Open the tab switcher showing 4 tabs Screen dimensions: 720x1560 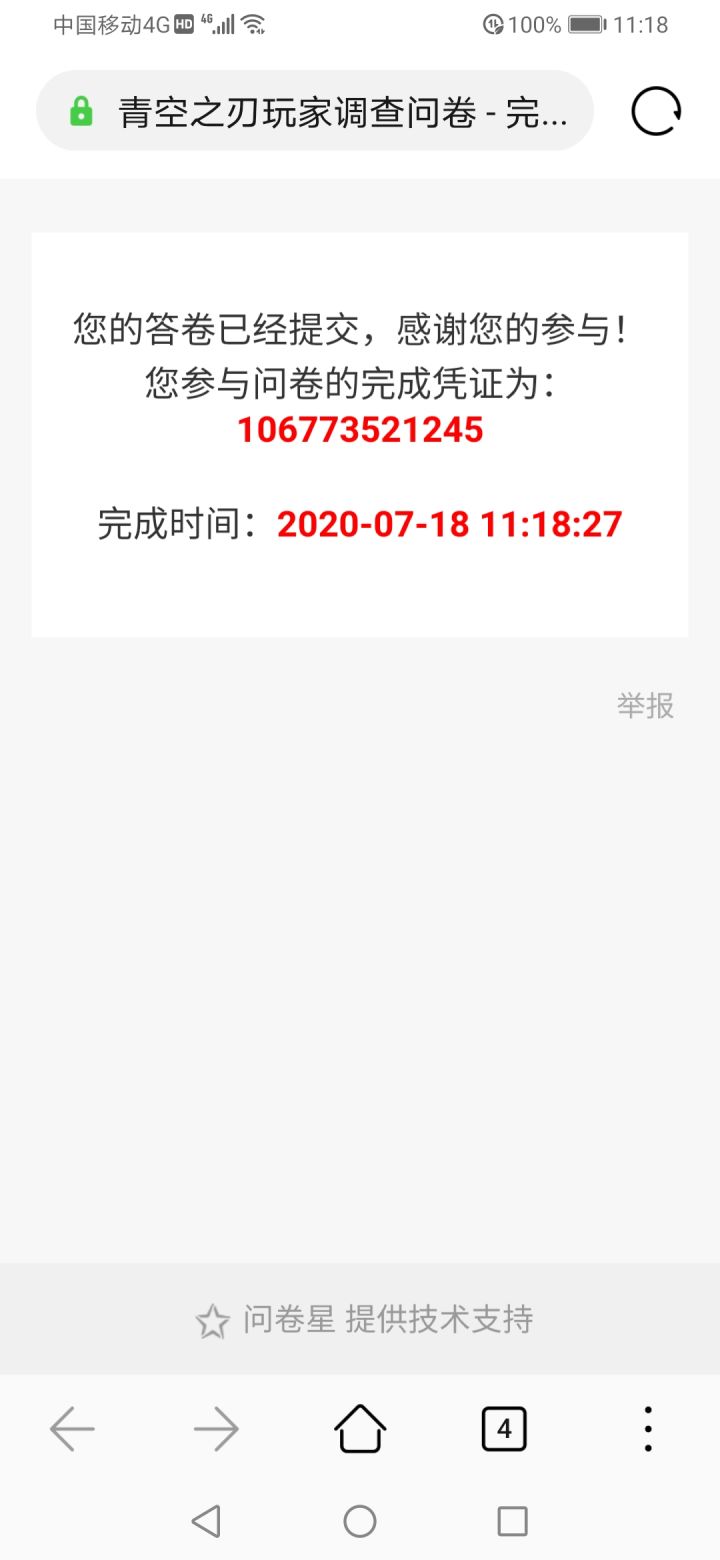pos(504,1429)
